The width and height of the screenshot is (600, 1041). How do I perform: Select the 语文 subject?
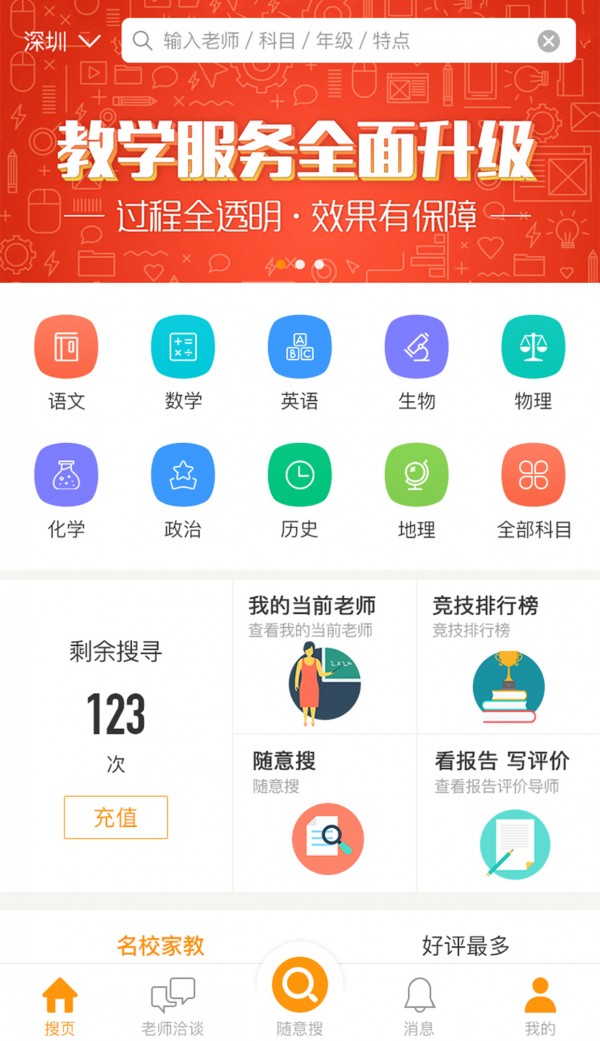pyautogui.click(x=66, y=362)
